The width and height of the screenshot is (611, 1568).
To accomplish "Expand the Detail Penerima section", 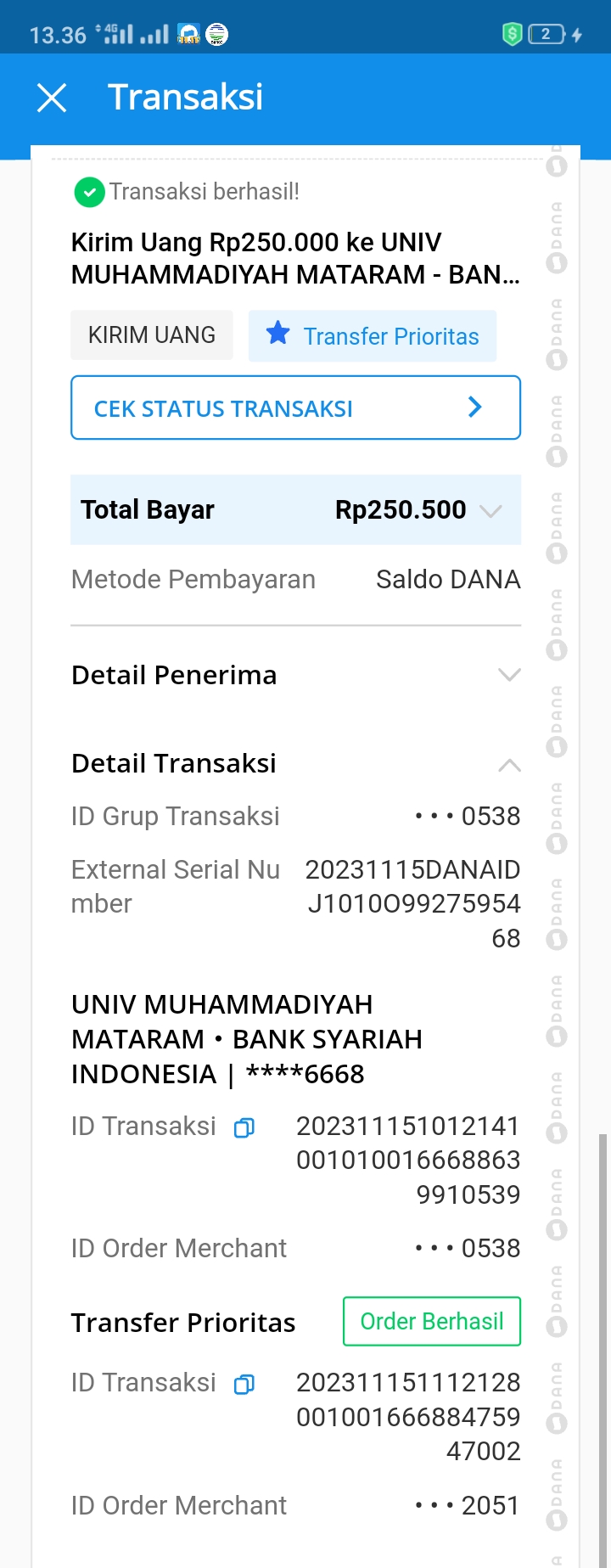I will pos(508,675).
